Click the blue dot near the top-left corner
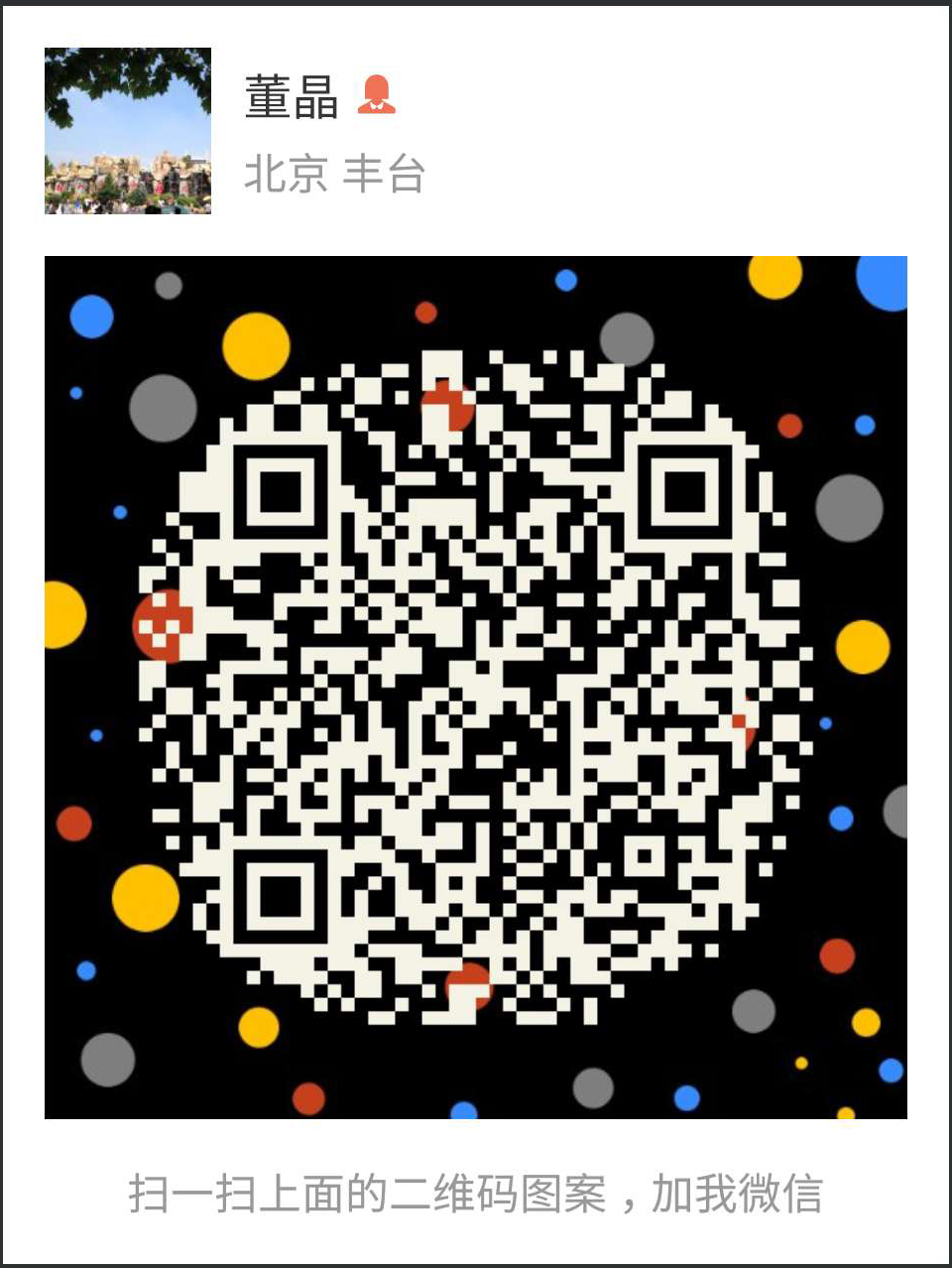Screen dimensions: 952x1268 (92, 317)
